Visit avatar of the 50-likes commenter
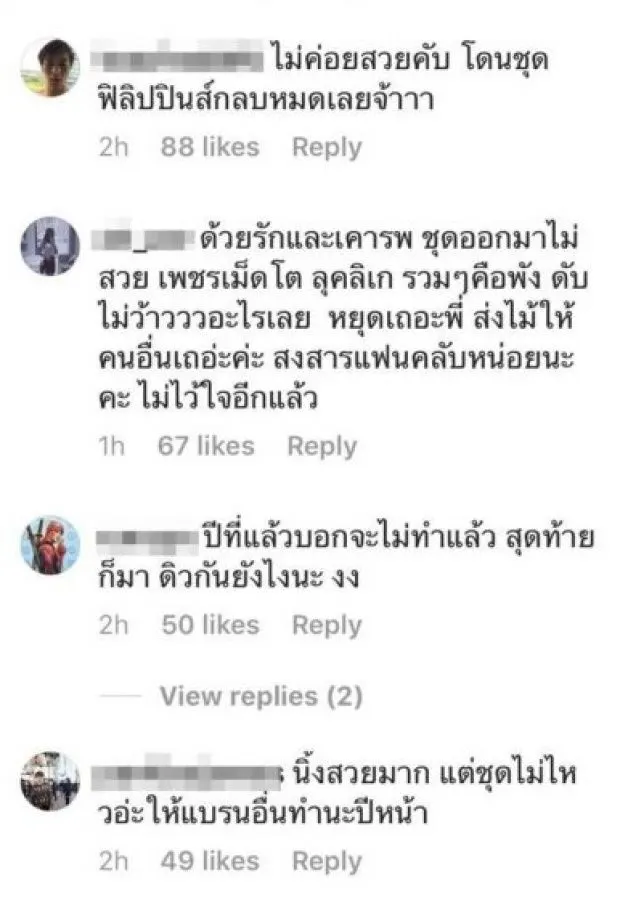The height and width of the screenshot is (897, 620). [x=50, y=545]
